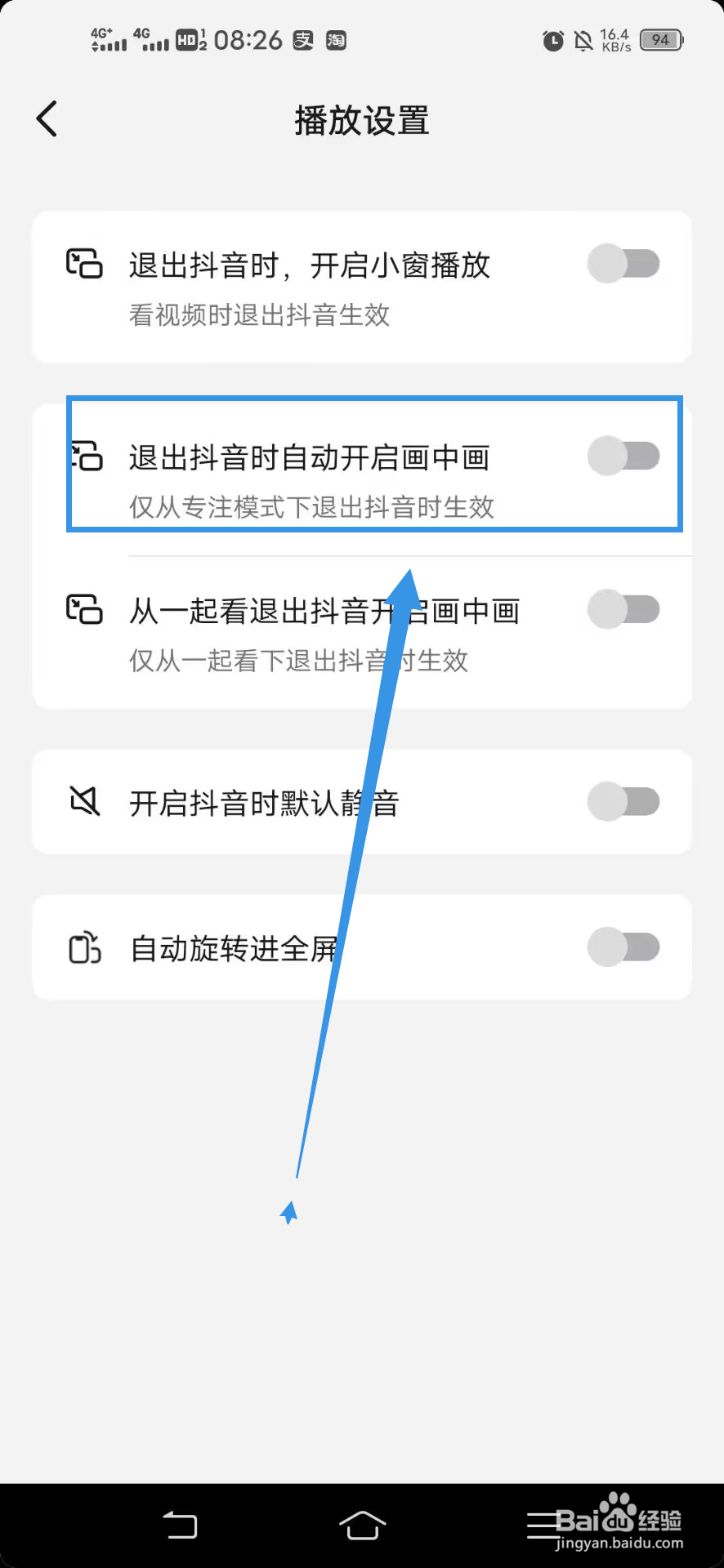Click the picture-in-picture icon beside 小窗播放 setting
The image size is (724, 1568).
click(84, 263)
